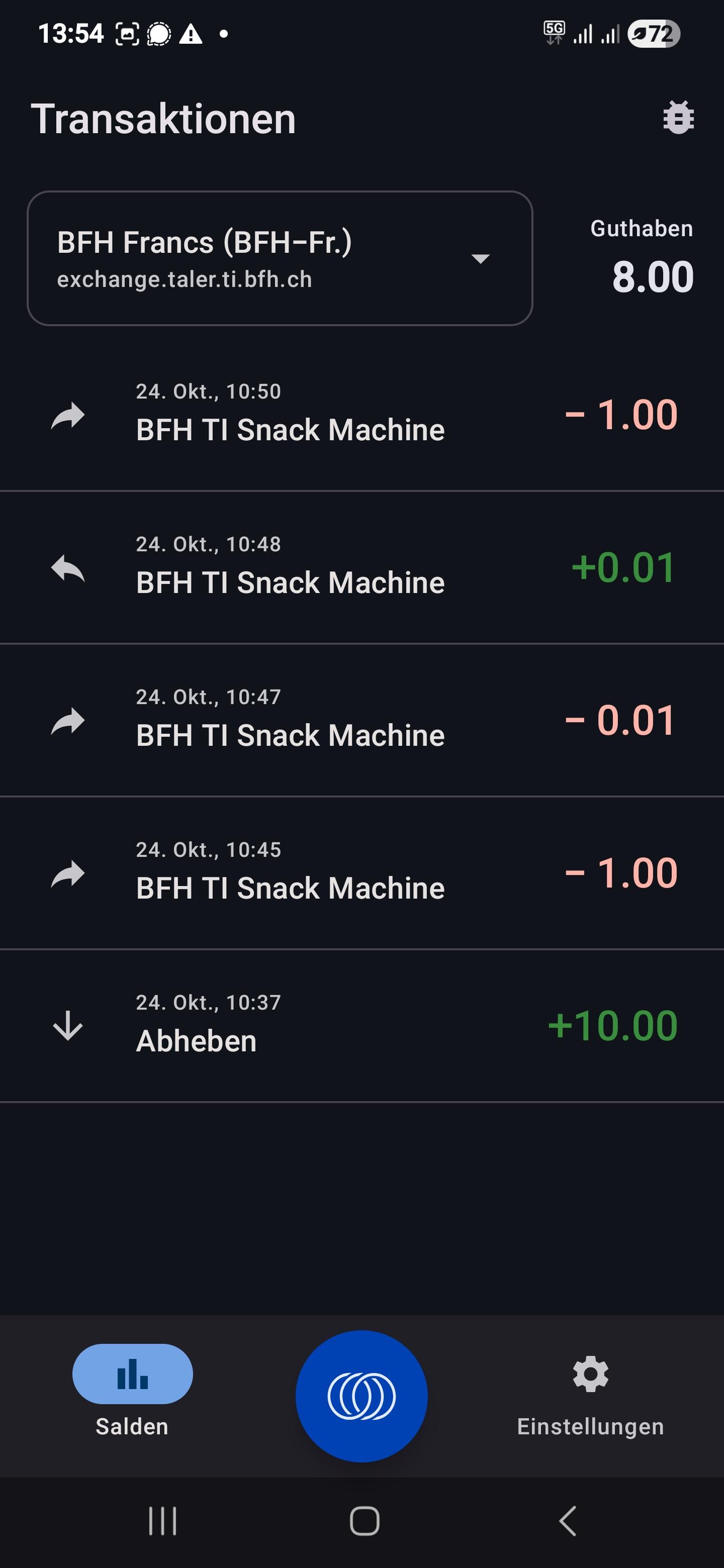
Task: Open the Abheben withdrawal of +10.00
Action: pos(361,1026)
